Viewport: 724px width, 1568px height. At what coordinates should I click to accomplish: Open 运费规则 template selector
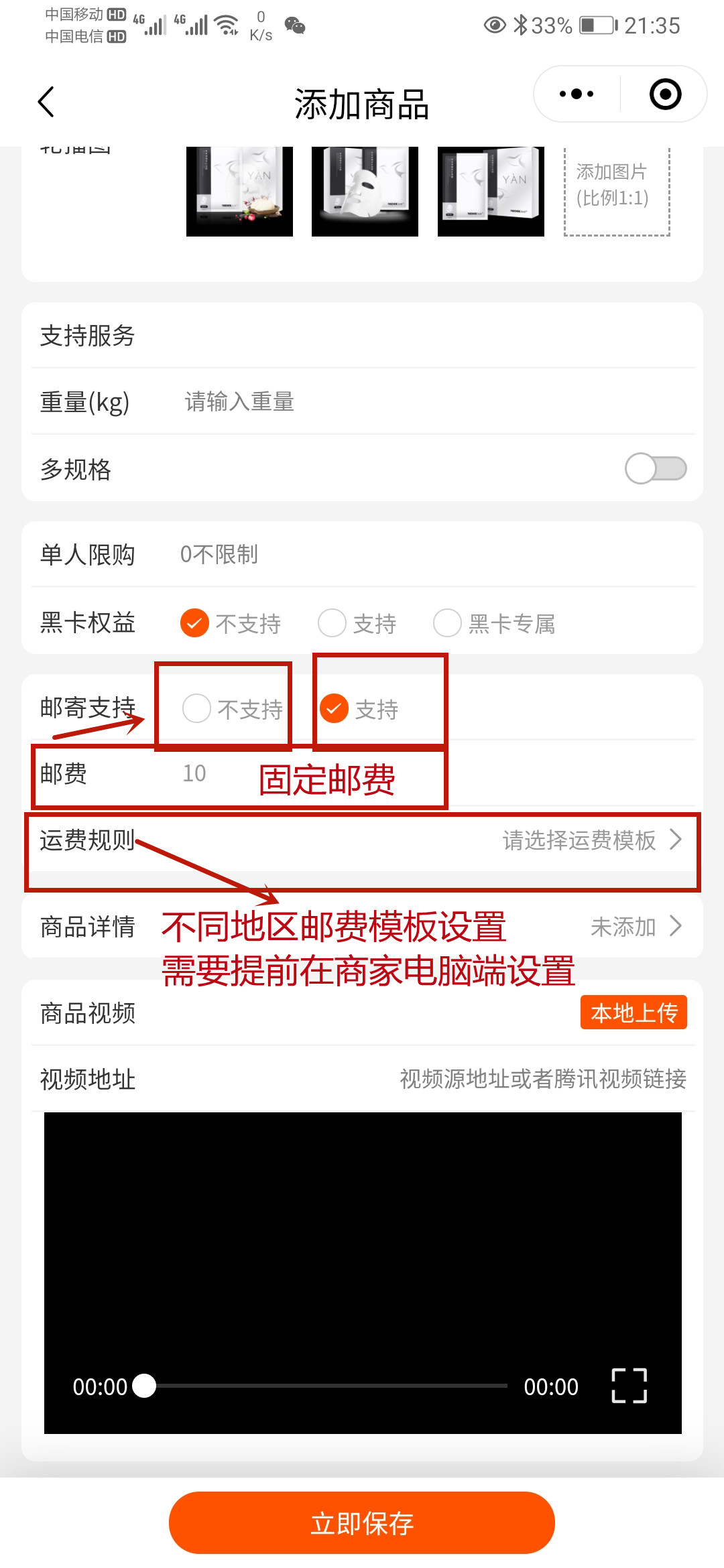(x=590, y=840)
